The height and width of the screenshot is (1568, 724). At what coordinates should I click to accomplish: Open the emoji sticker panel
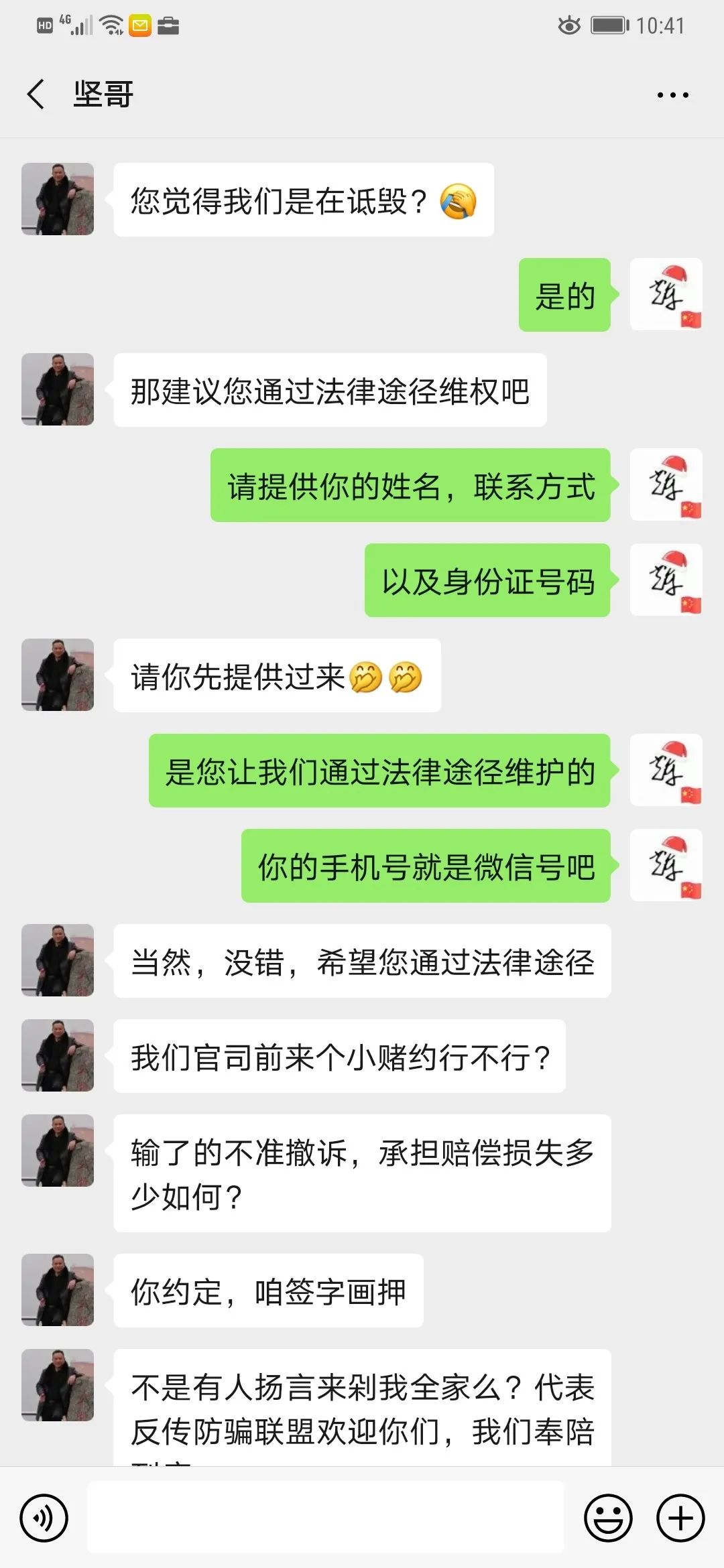(x=608, y=1518)
